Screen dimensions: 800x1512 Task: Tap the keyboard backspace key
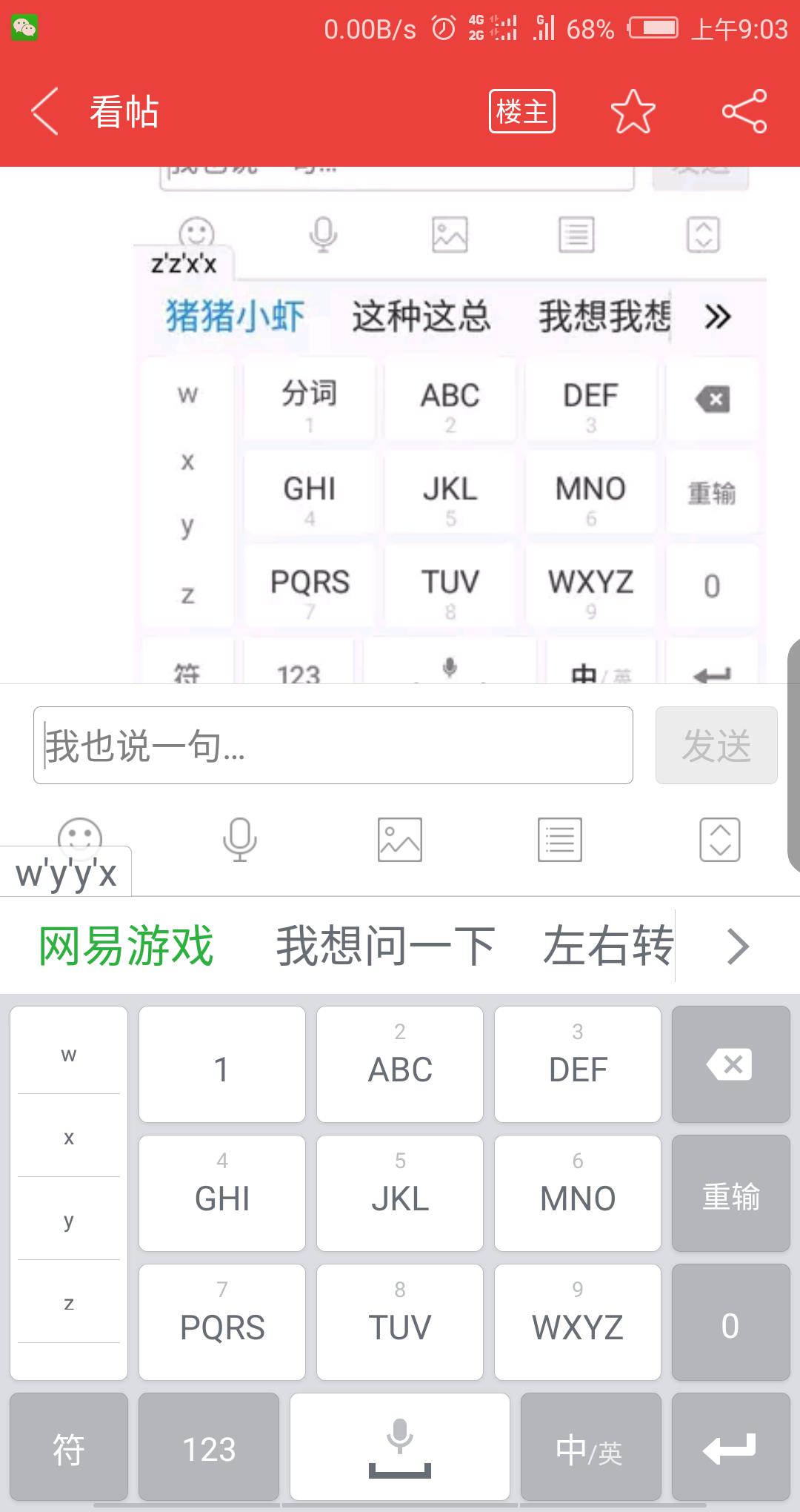coord(730,1064)
